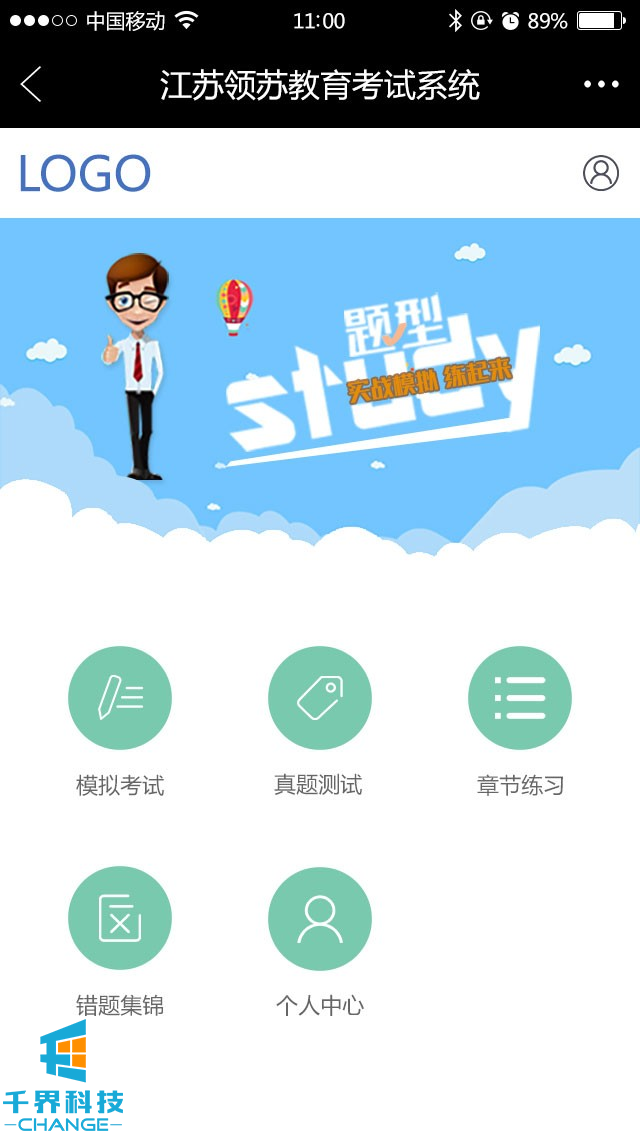The height and width of the screenshot is (1135, 640).
Task: Start 模拟考试 mock exam
Action: coord(120,698)
